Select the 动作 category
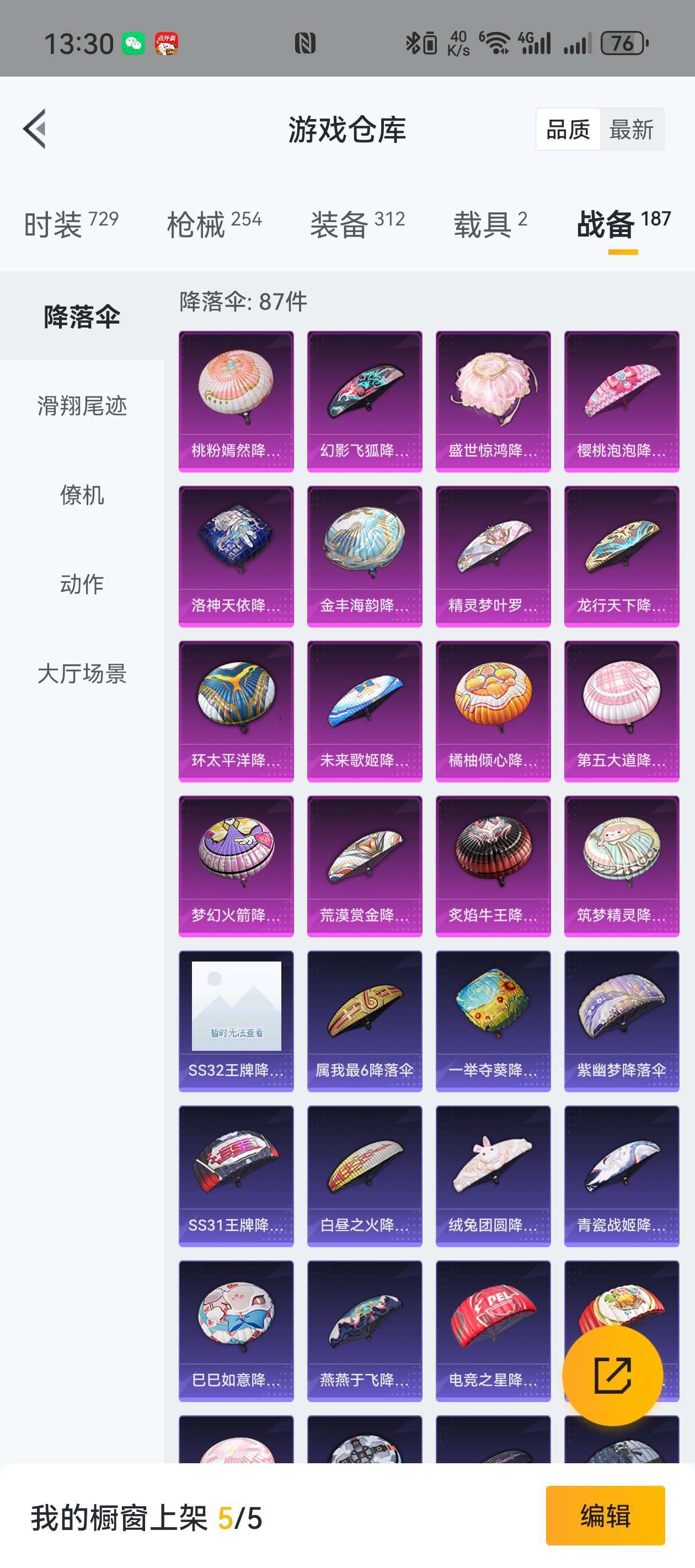The width and height of the screenshot is (695, 1568). click(82, 584)
